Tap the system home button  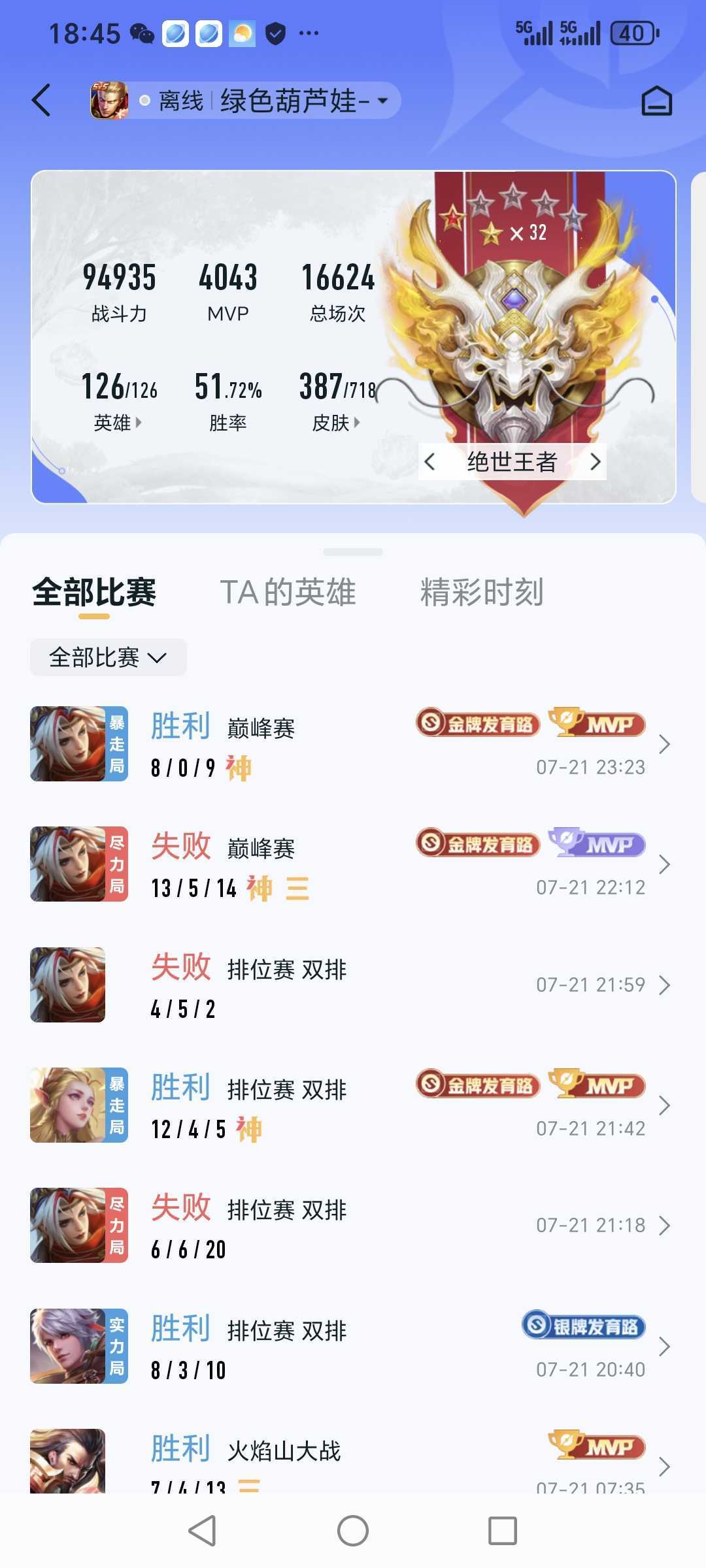[353, 1531]
